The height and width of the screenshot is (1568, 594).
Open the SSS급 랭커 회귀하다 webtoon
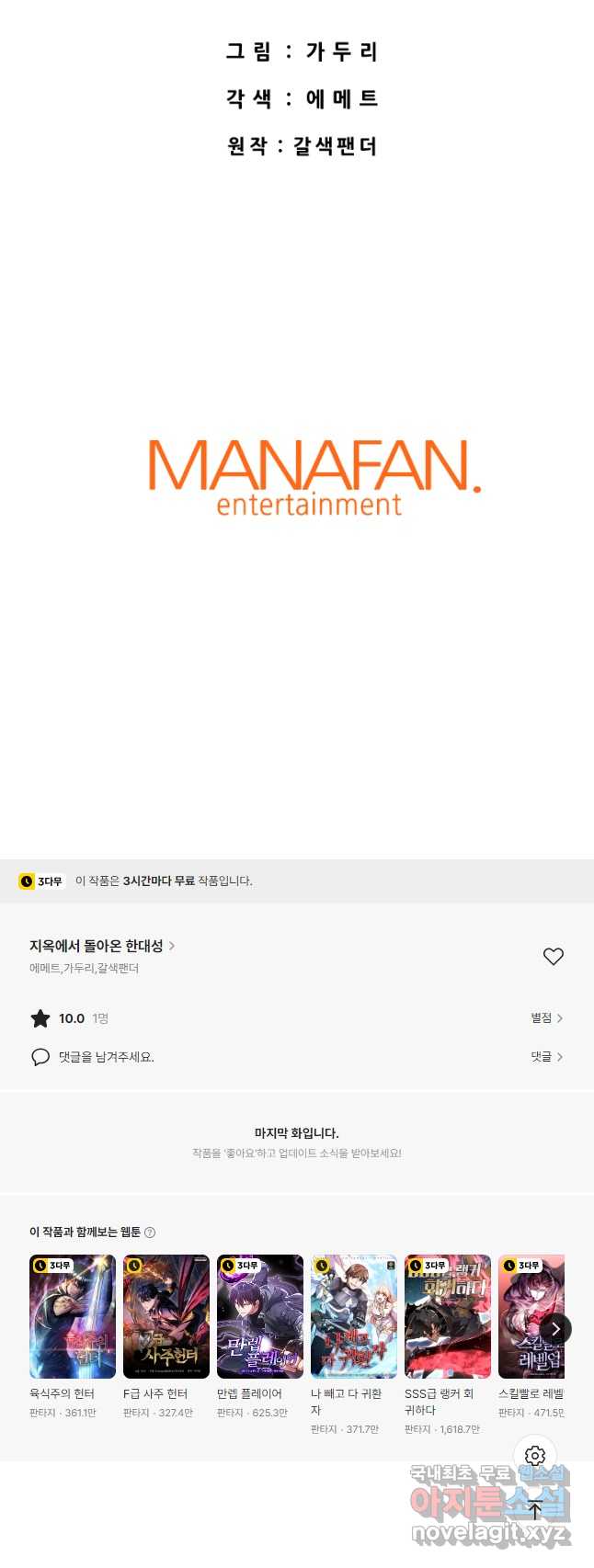448,1316
